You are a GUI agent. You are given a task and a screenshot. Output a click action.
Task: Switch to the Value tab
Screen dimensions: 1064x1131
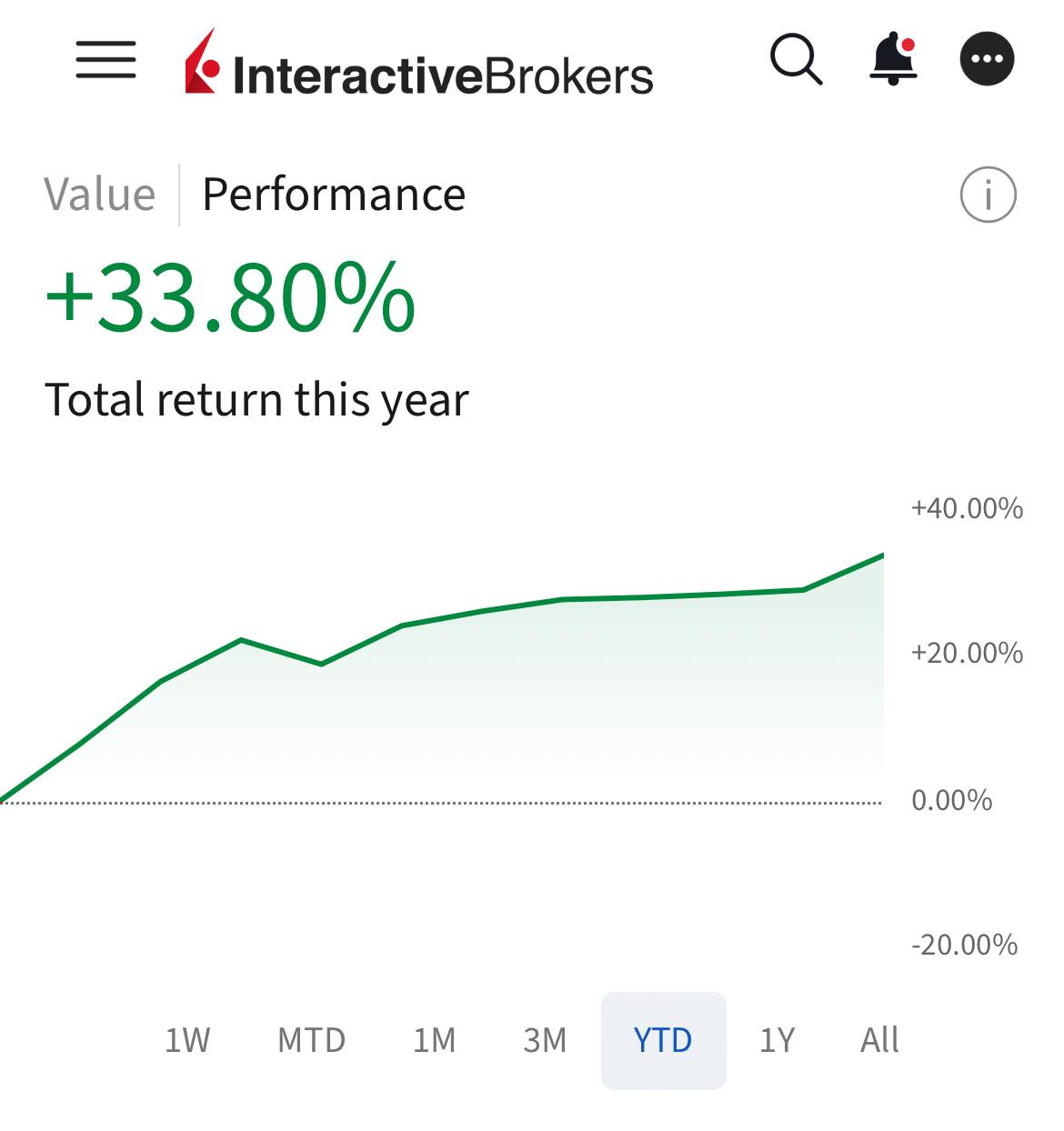[100, 195]
